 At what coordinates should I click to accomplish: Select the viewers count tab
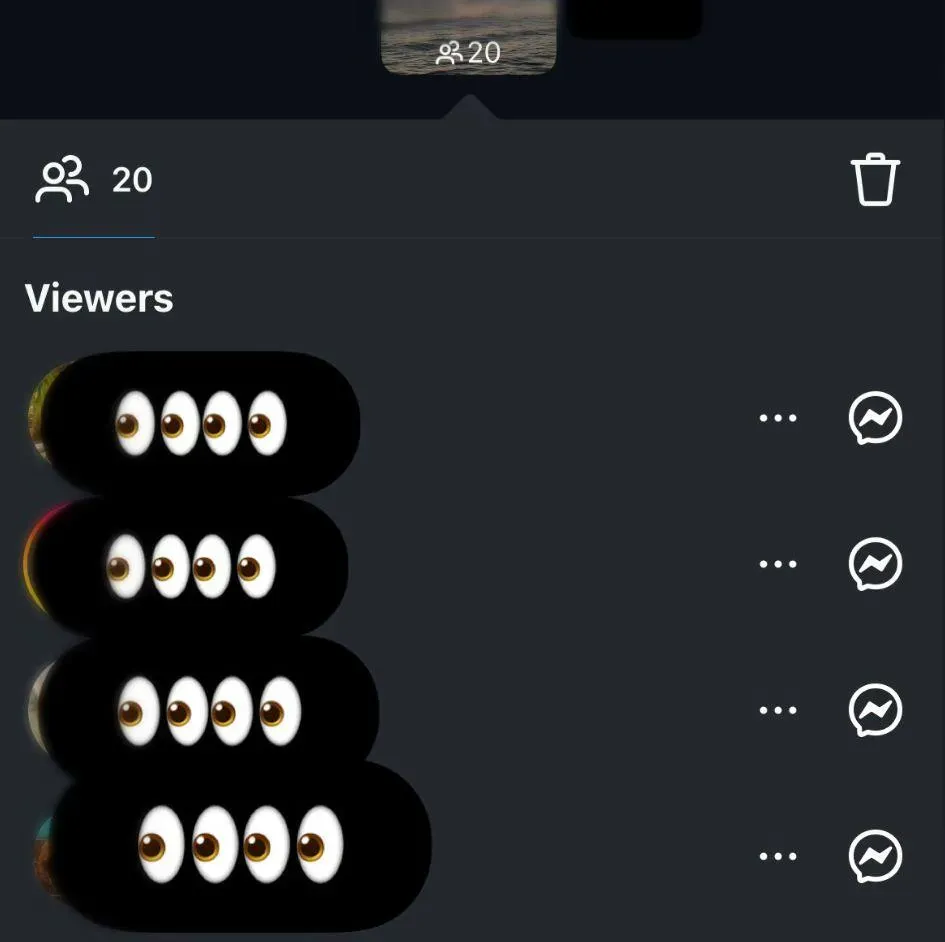pos(94,181)
